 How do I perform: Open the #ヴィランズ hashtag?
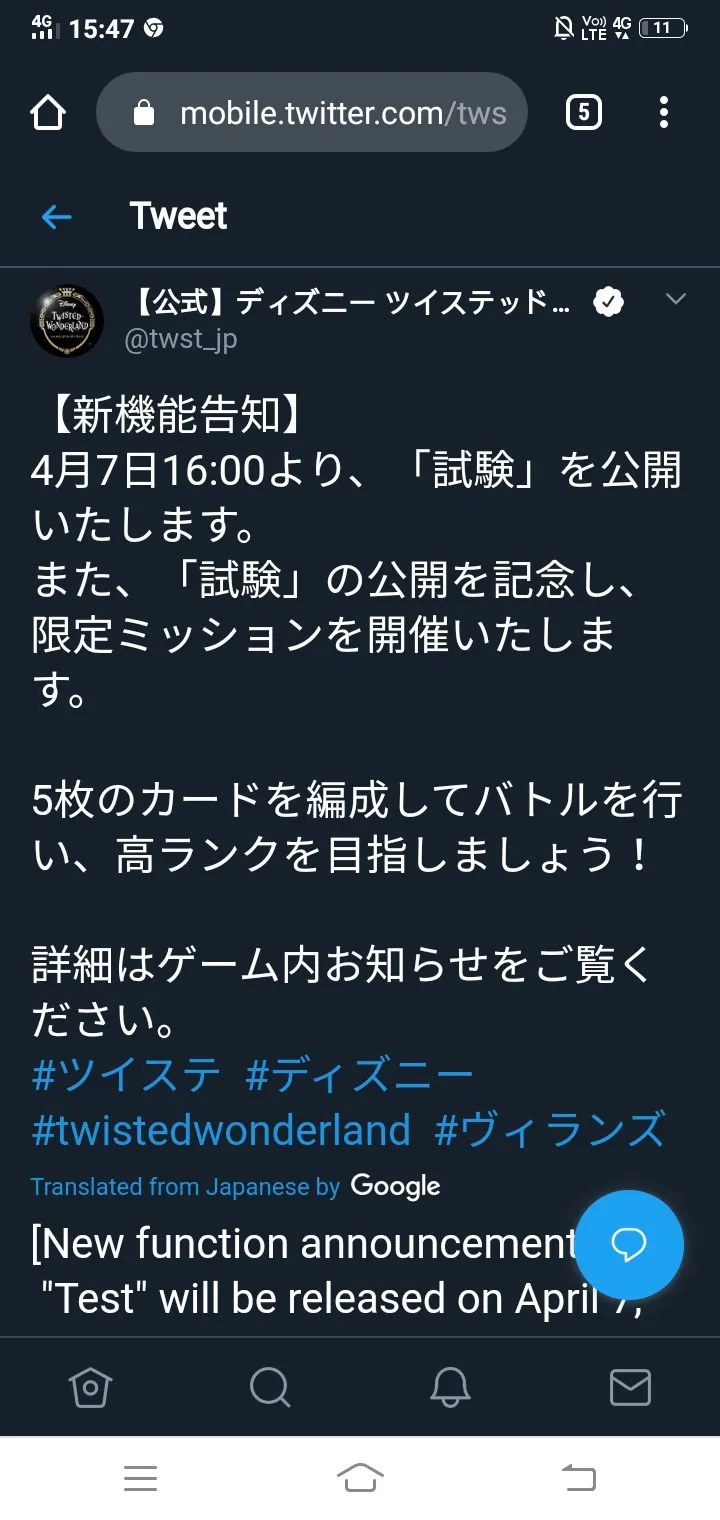pos(549,1130)
